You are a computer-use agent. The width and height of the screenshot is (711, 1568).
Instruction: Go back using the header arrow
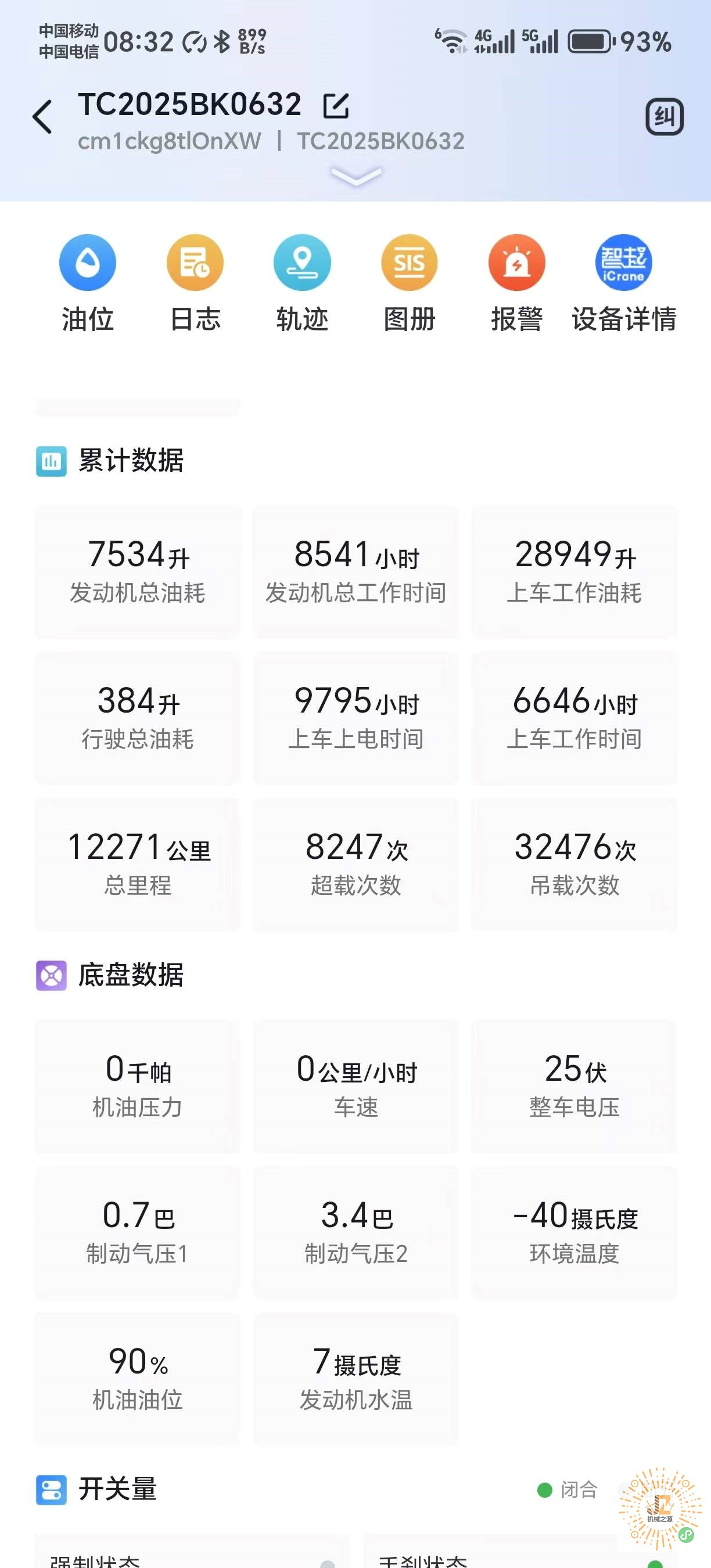point(42,117)
